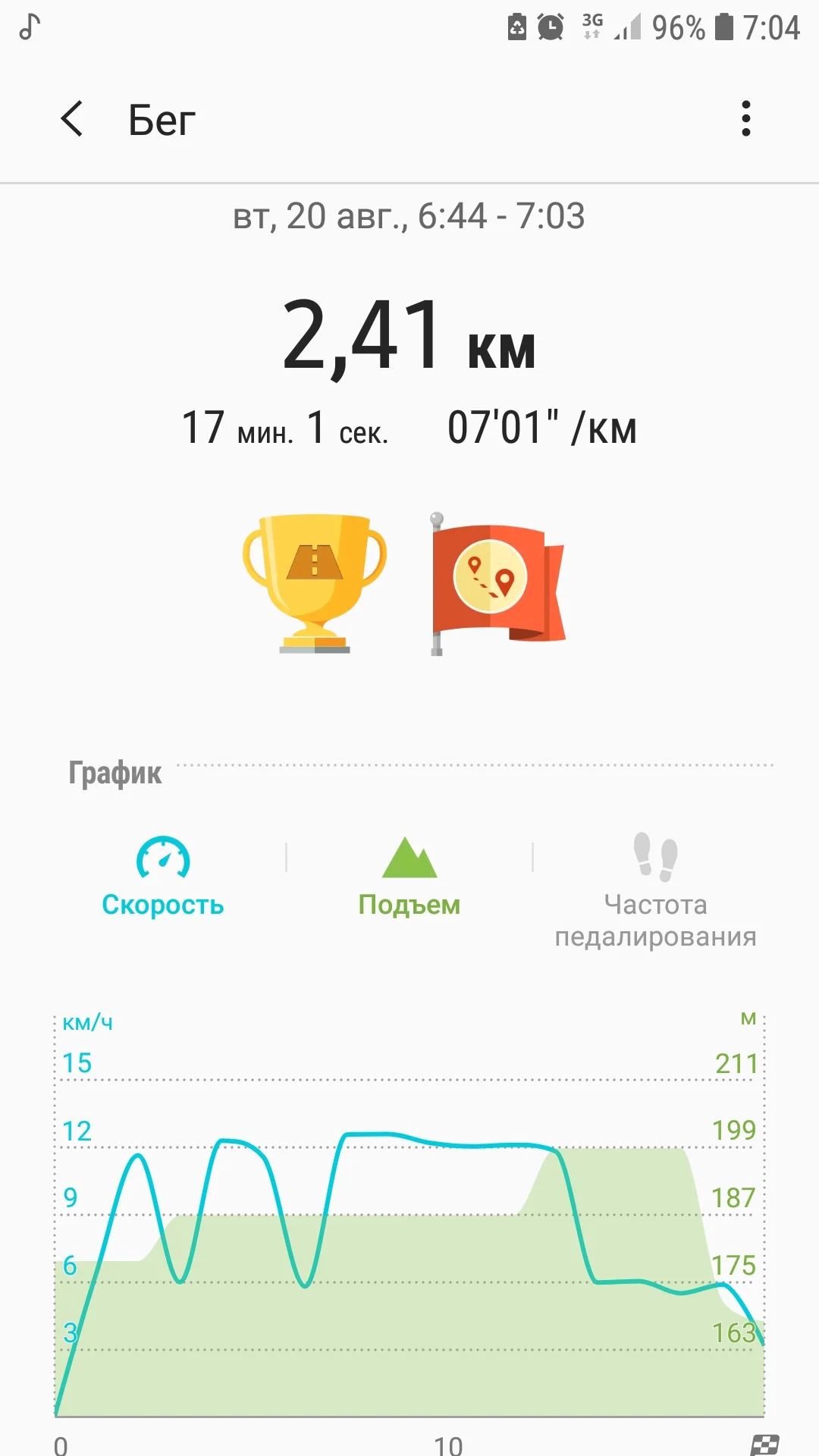Toggle the Скорость graph line
This screenshot has width=819, height=1456.
pos(163,877)
